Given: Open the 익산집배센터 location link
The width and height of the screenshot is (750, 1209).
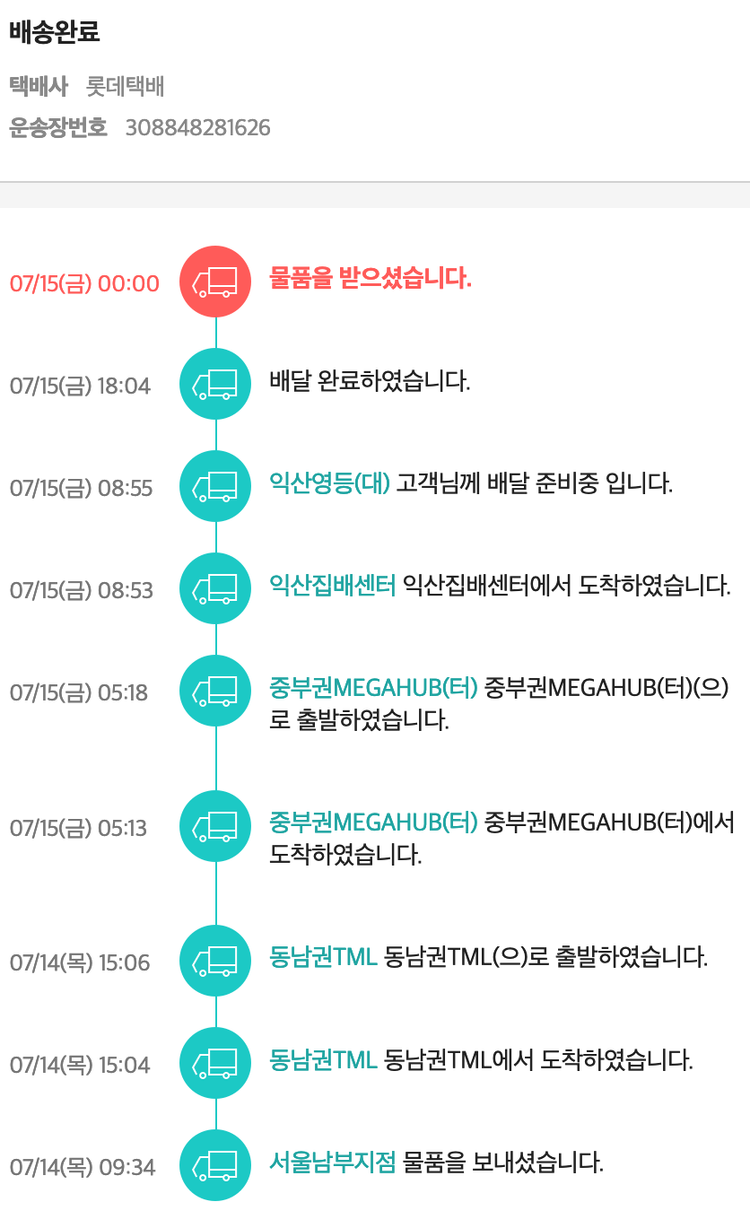Looking at the screenshot, I should [333, 586].
